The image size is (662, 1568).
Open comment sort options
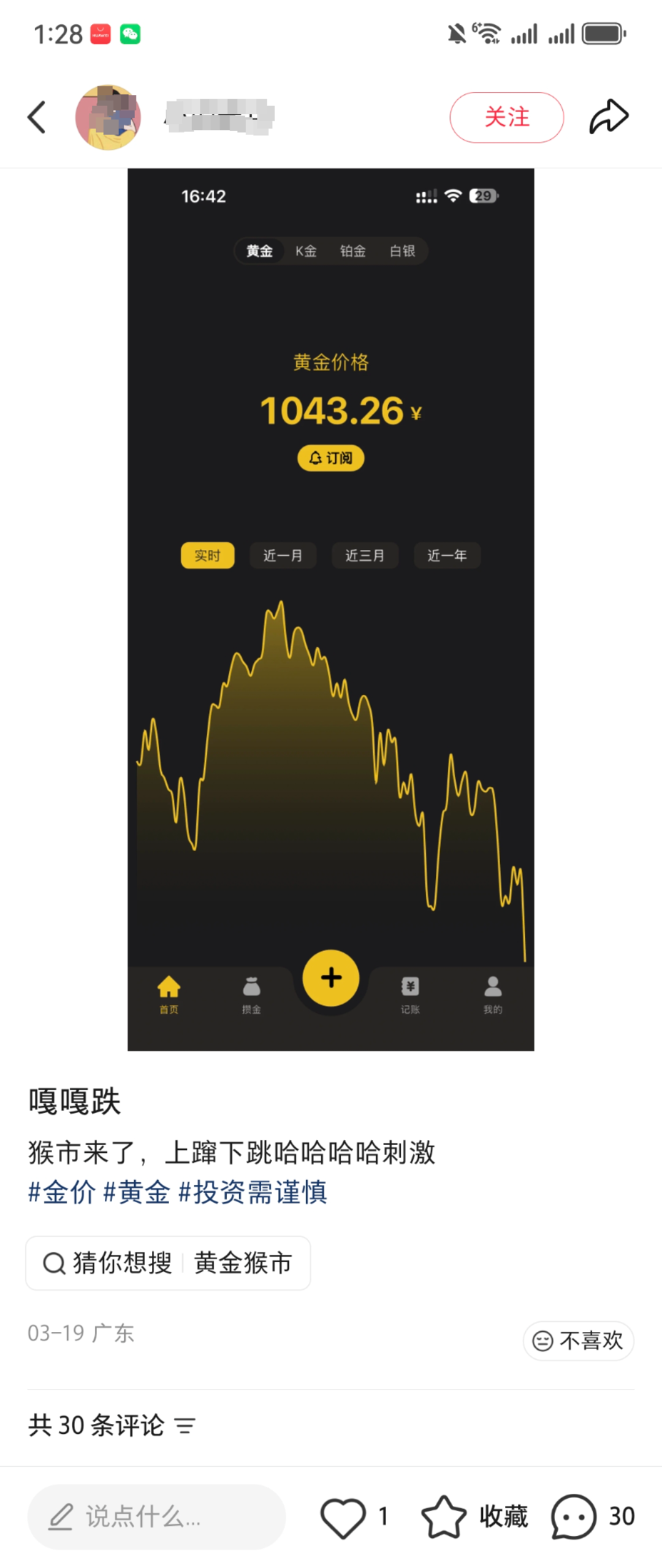[185, 1426]
